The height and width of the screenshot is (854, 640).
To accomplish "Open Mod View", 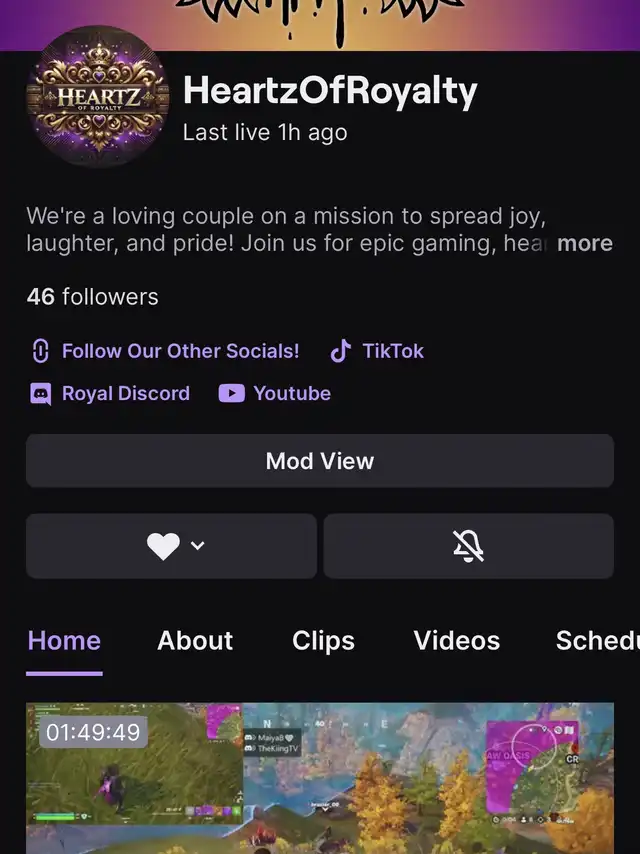I will click(320, 461).
